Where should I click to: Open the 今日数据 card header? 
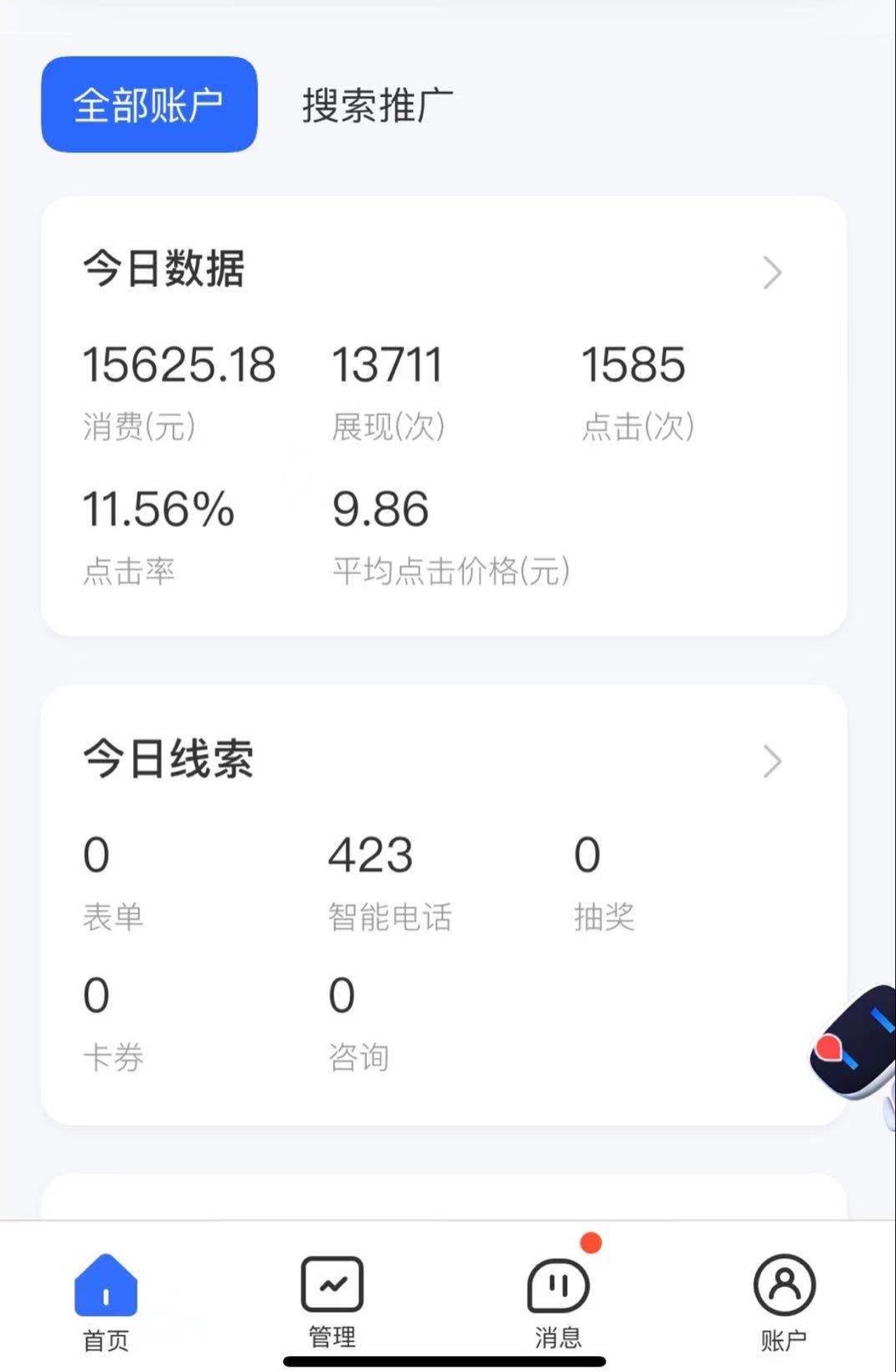(x=164, y=268)
